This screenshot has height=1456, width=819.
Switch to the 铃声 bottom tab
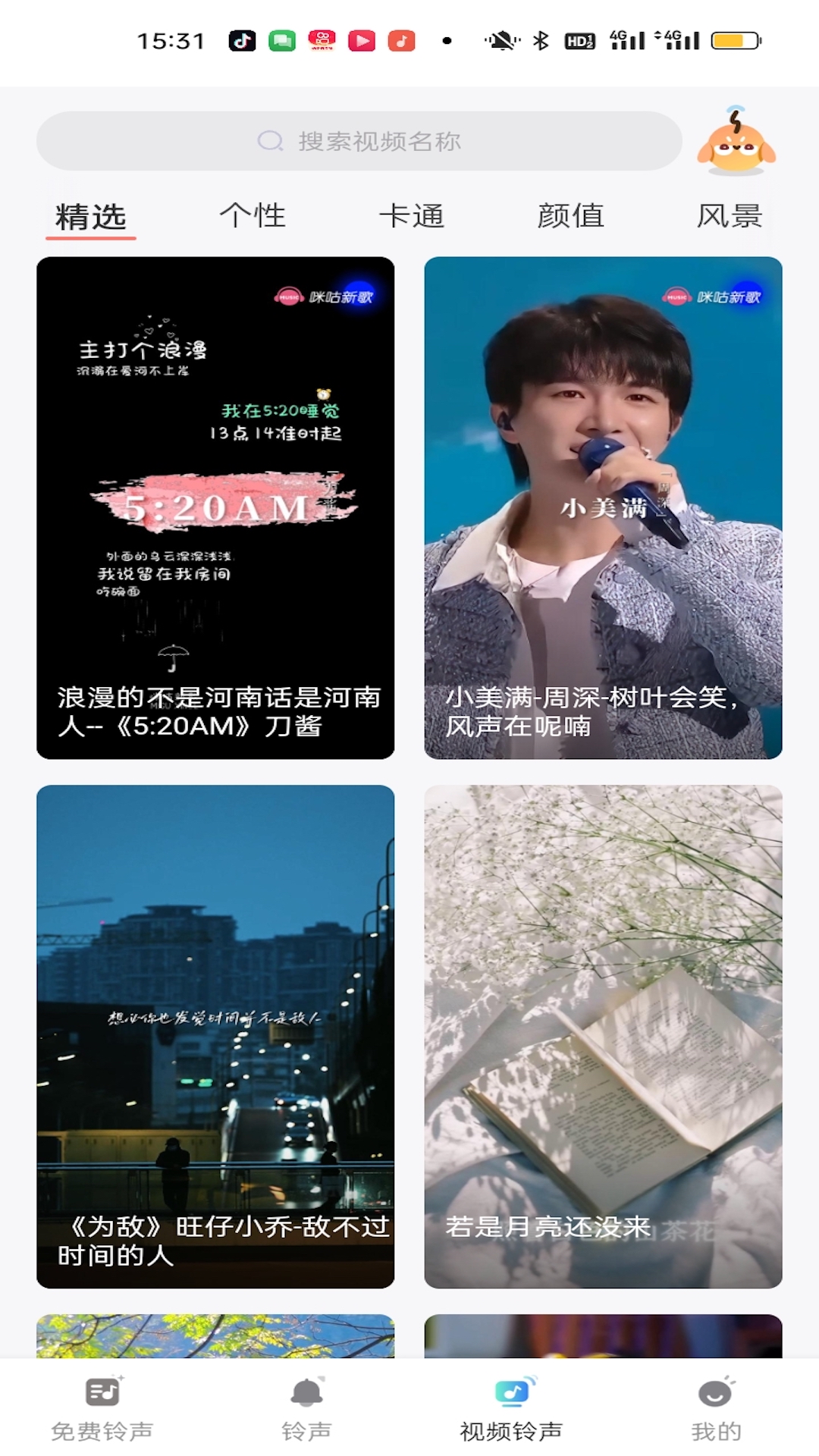pos(307,1409)
